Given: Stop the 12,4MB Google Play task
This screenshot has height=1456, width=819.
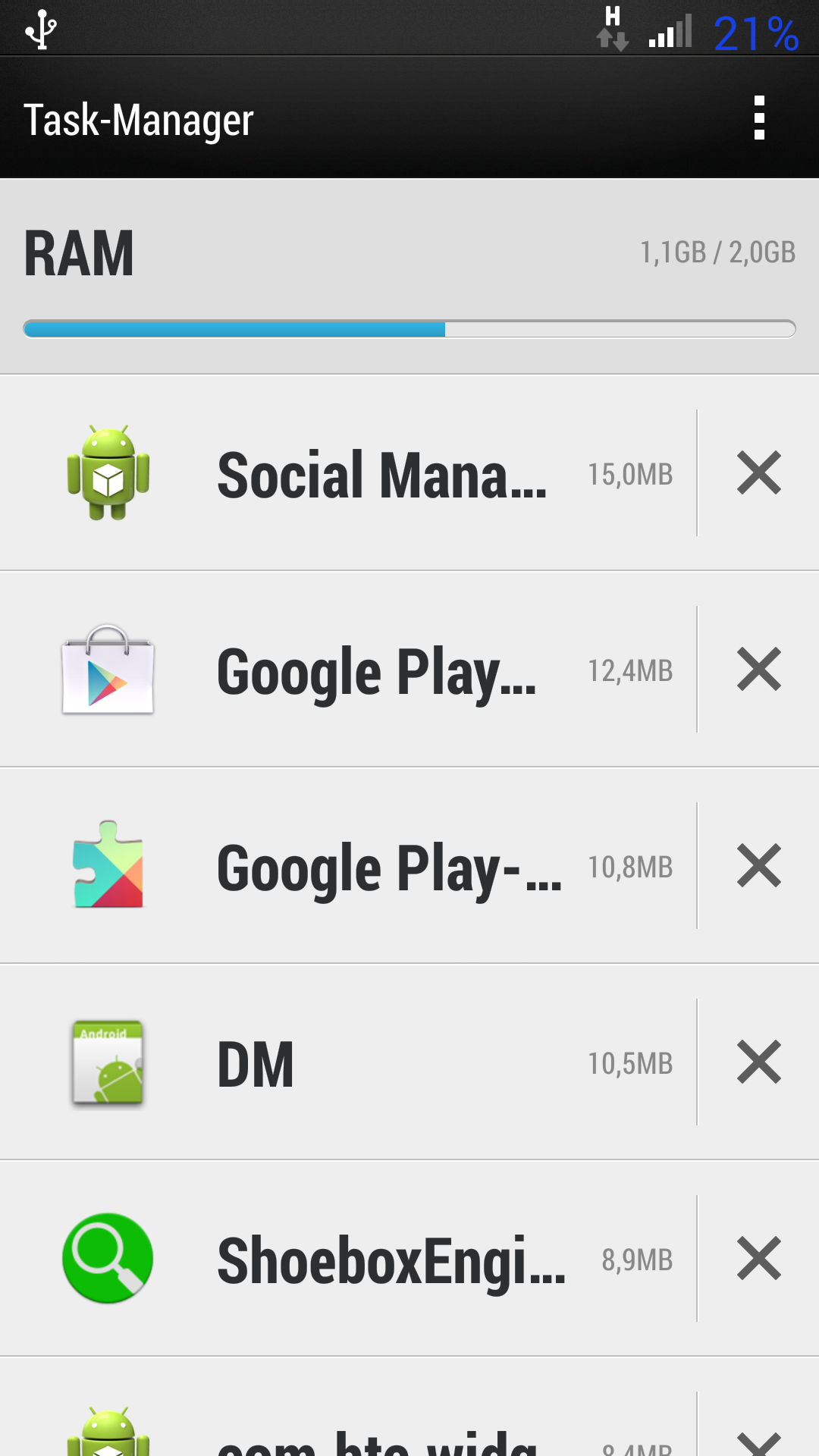Looking at the screenshot, I should 759,670.
